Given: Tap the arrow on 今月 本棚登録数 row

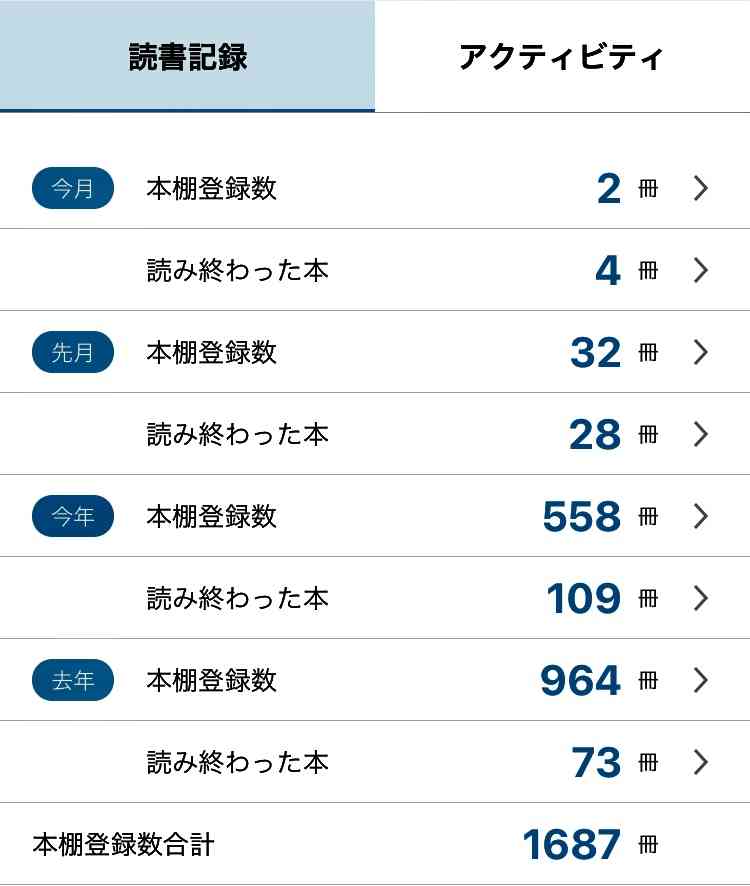Looking at the screenshot, I should (x=700, y=188).
